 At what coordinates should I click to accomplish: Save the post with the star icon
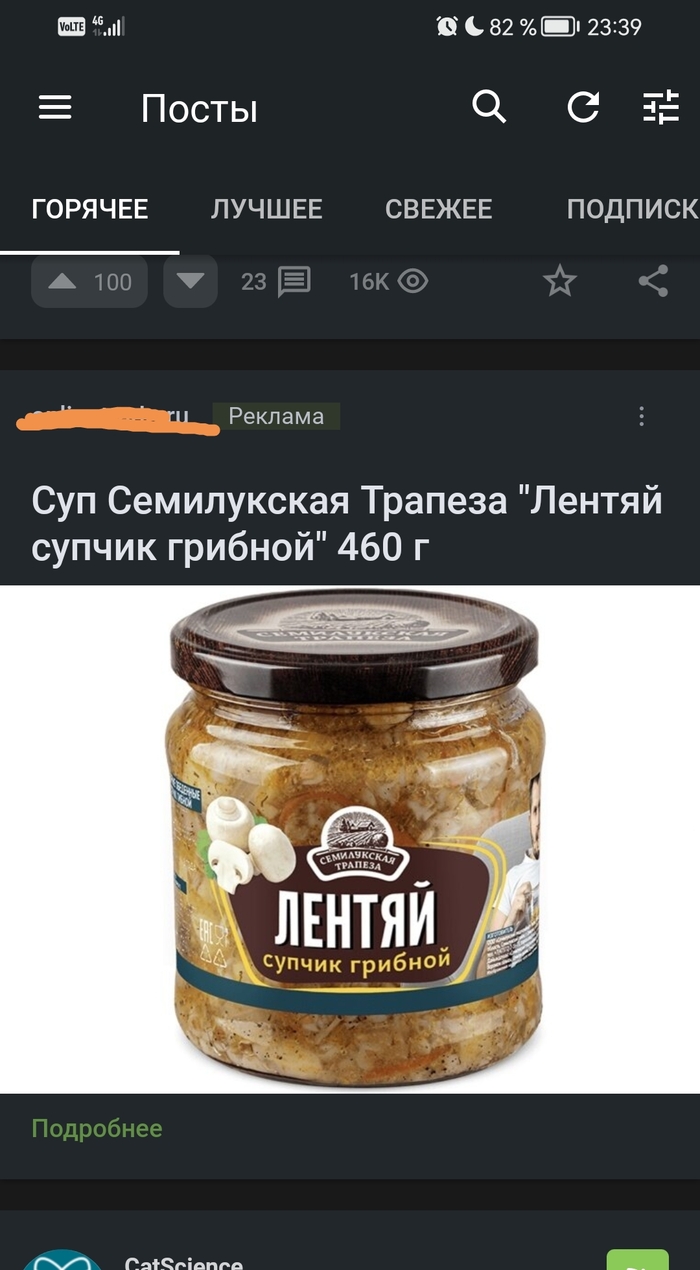(x=560, y=282)
